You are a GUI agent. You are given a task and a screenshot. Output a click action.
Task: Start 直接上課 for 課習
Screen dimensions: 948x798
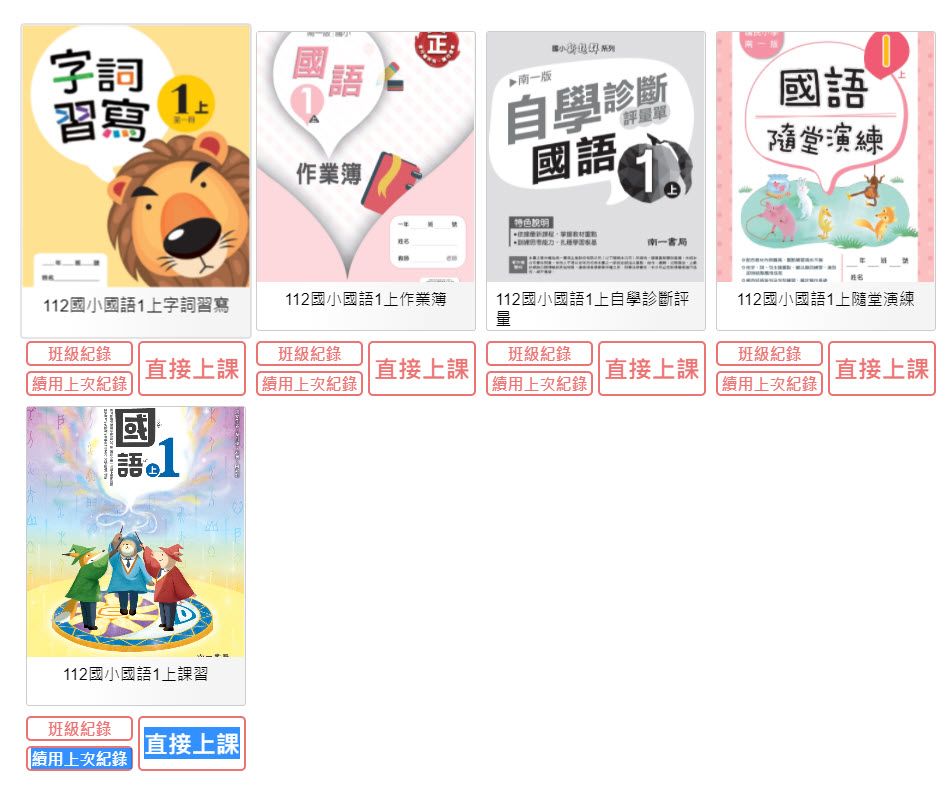[191, 744]
